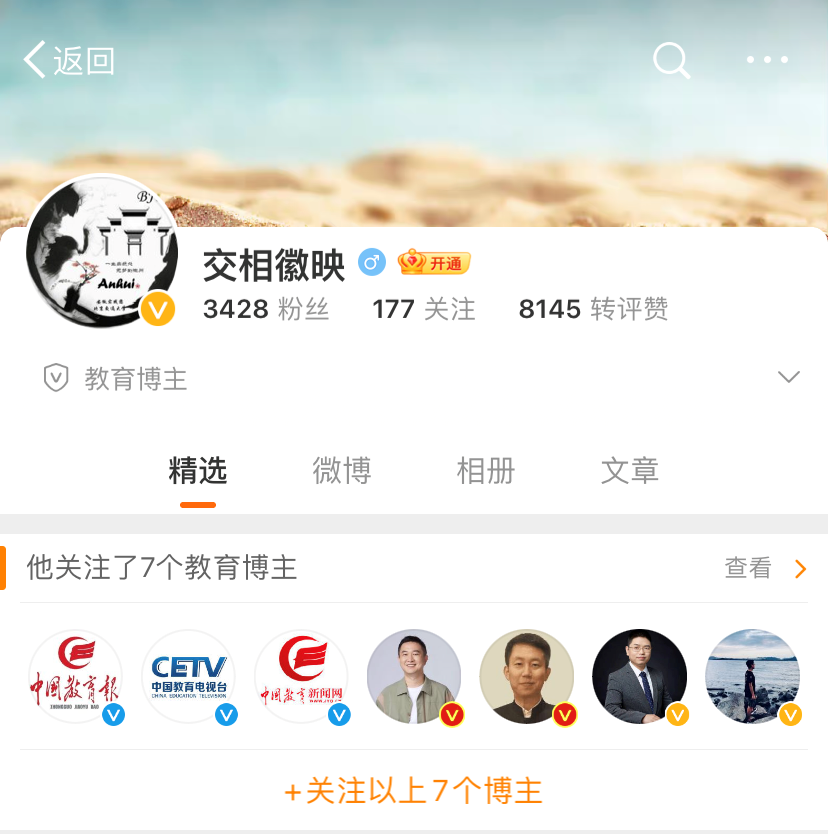Viewport: 828px width, 834px height.
Task: Switch to the 文章 tab
Action: pyautogui.click(x=630, y=471)
